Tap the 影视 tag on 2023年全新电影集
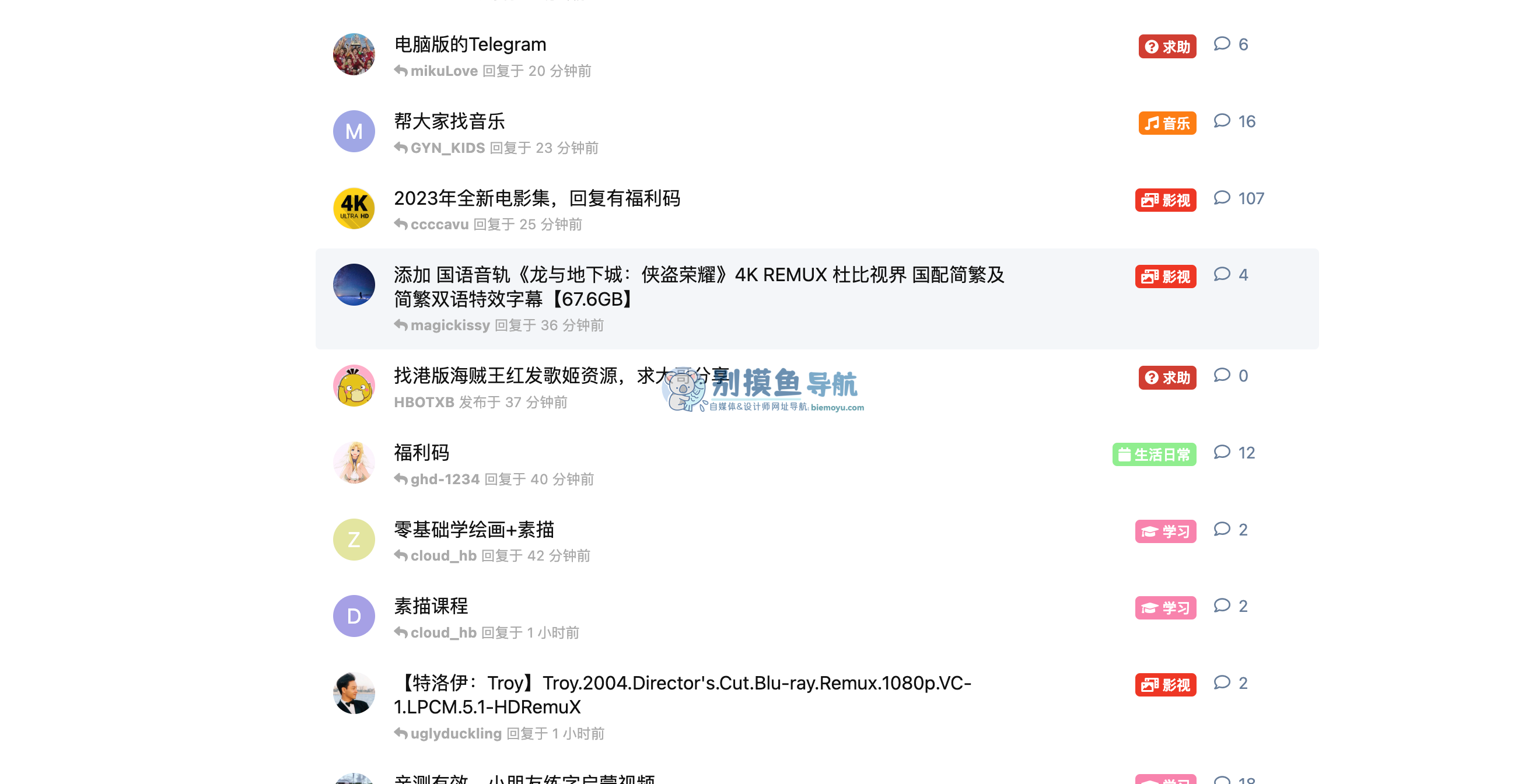This screenshot has height=784, width=1532. pos(1165,200)
